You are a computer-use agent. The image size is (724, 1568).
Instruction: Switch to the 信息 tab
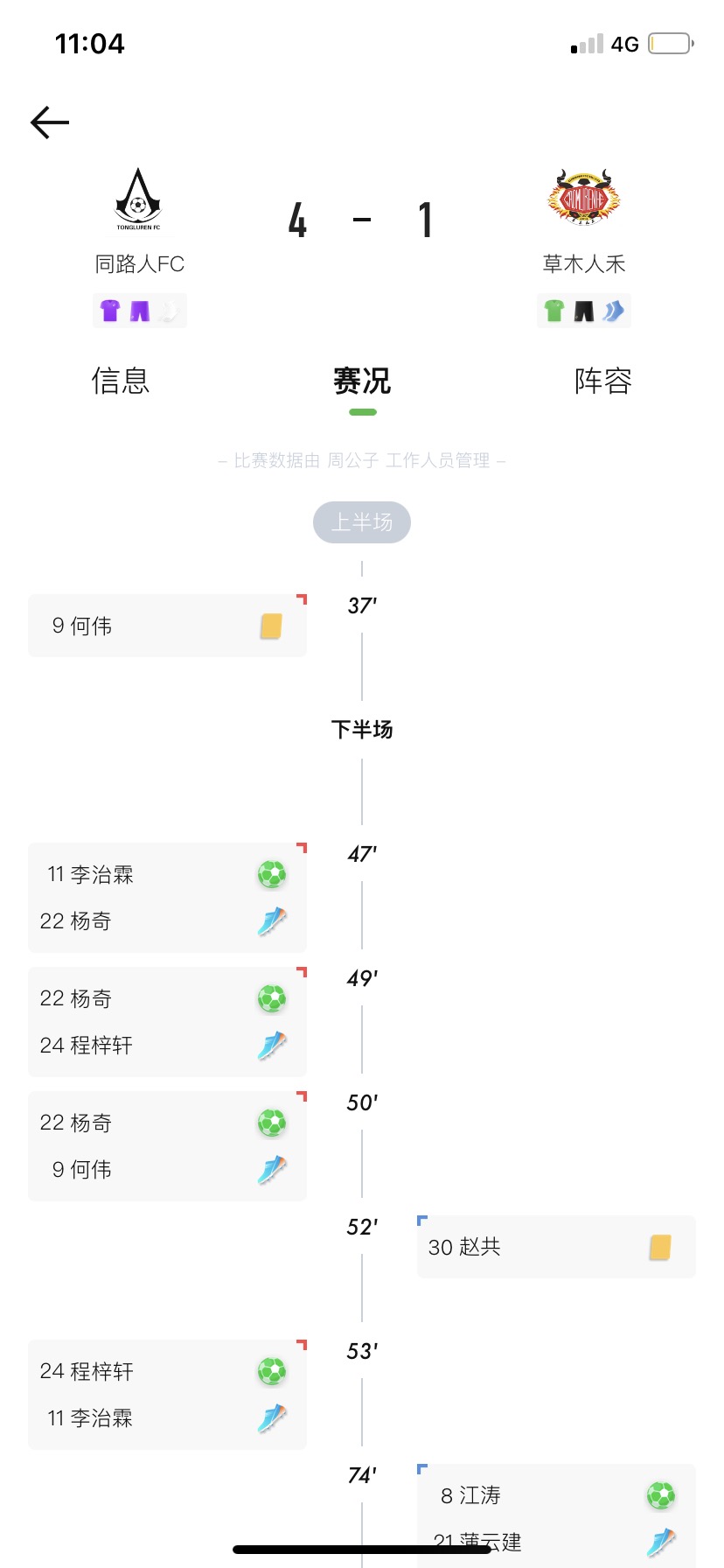pyautogui.click(x=121, y=381)
